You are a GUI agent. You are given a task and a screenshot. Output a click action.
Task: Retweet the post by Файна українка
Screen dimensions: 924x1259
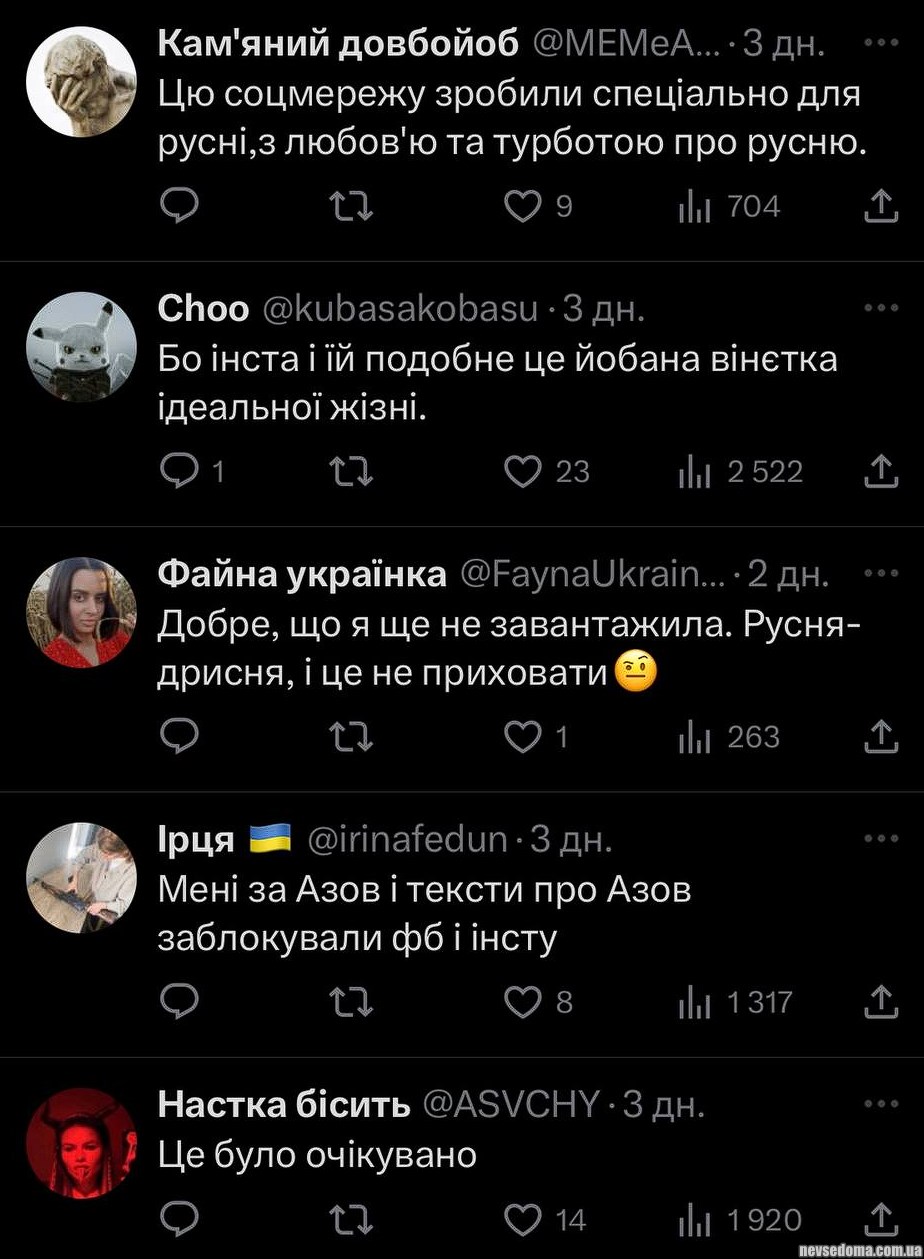click(x=351, y=737)
